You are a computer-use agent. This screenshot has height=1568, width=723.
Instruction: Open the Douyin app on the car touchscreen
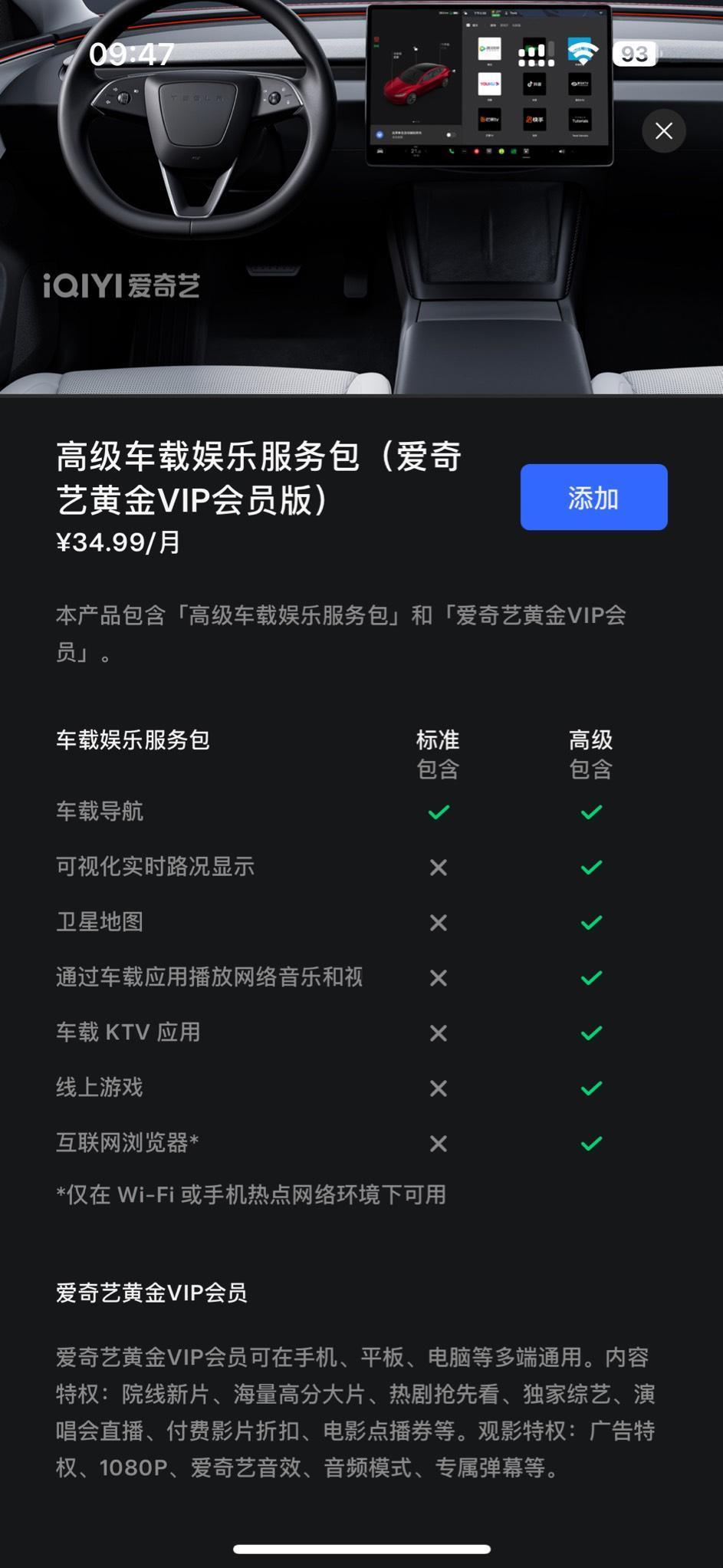(534, 86)
